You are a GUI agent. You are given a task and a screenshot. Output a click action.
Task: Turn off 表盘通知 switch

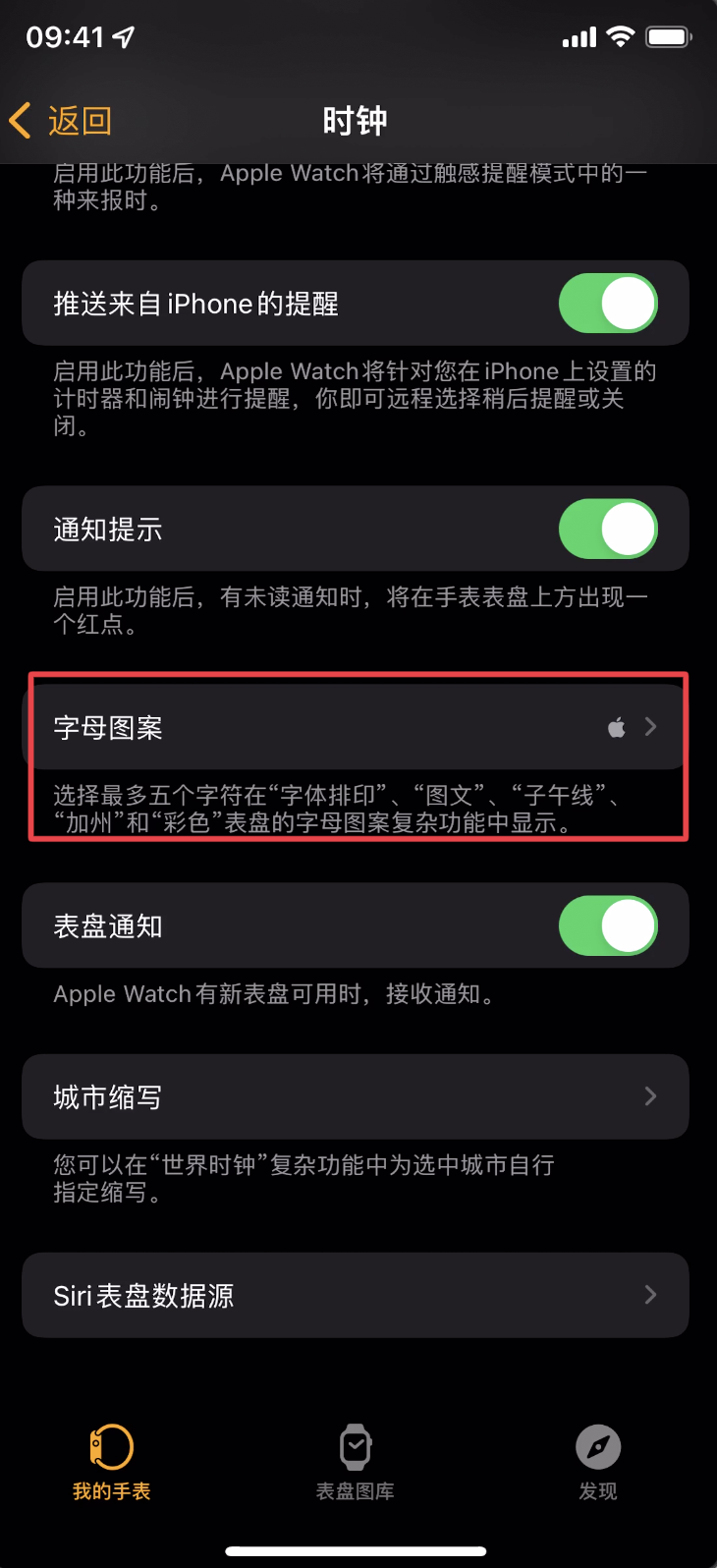[607, 925]
